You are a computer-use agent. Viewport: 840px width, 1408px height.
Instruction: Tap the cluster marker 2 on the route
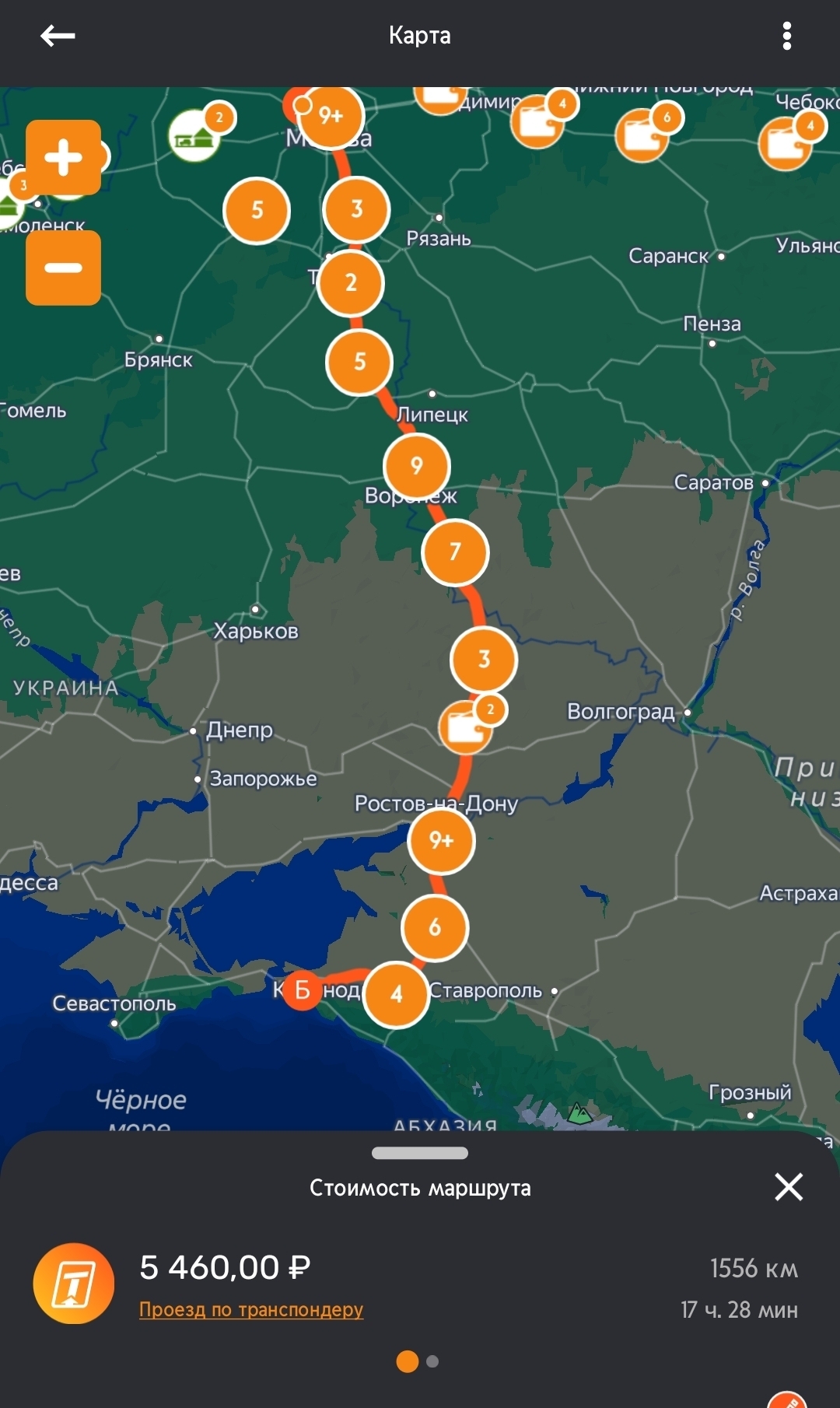click(x=351, y=282)
